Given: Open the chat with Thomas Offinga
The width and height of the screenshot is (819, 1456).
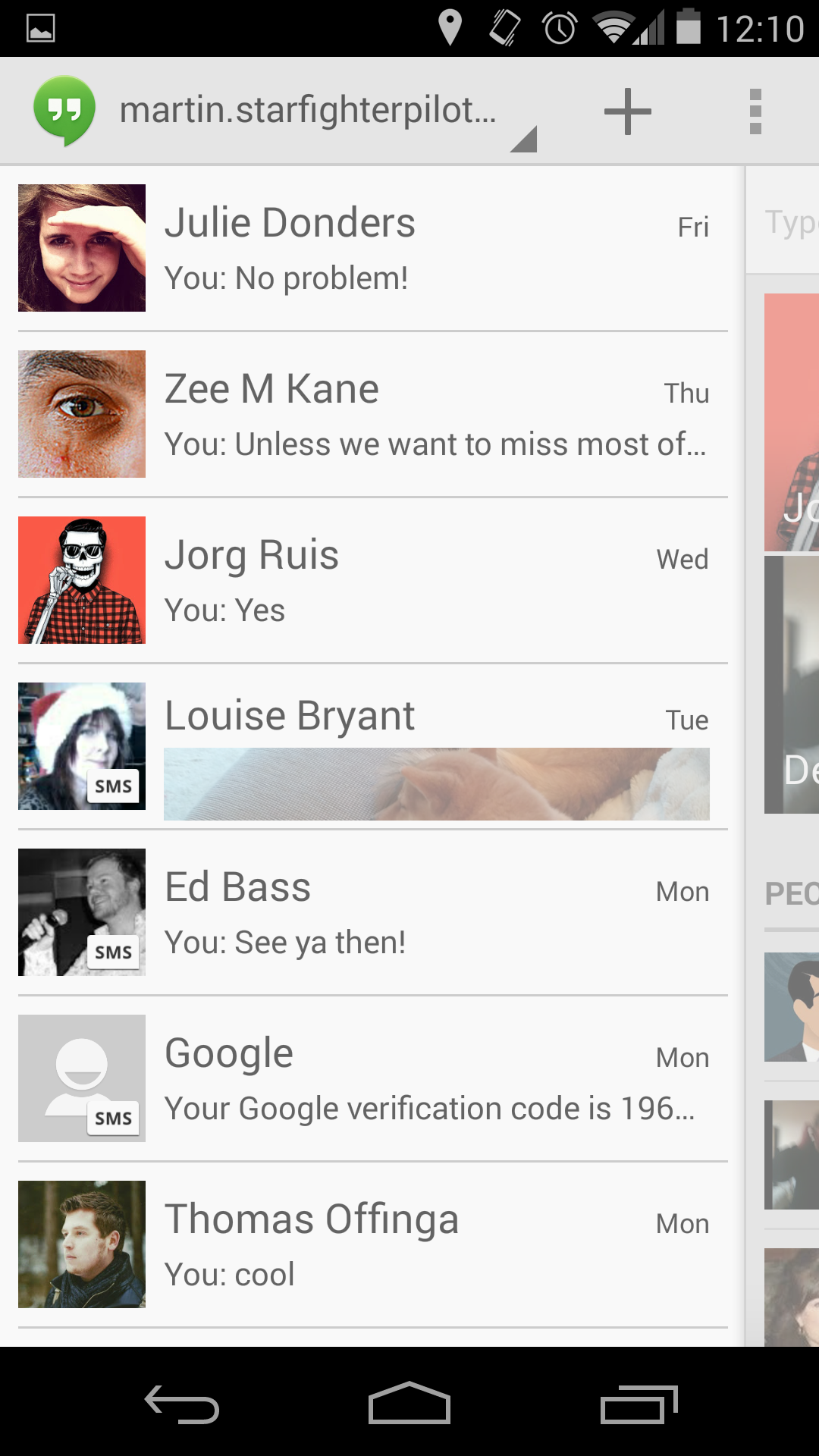Looking at the screenshot, I should (372, 1244).
